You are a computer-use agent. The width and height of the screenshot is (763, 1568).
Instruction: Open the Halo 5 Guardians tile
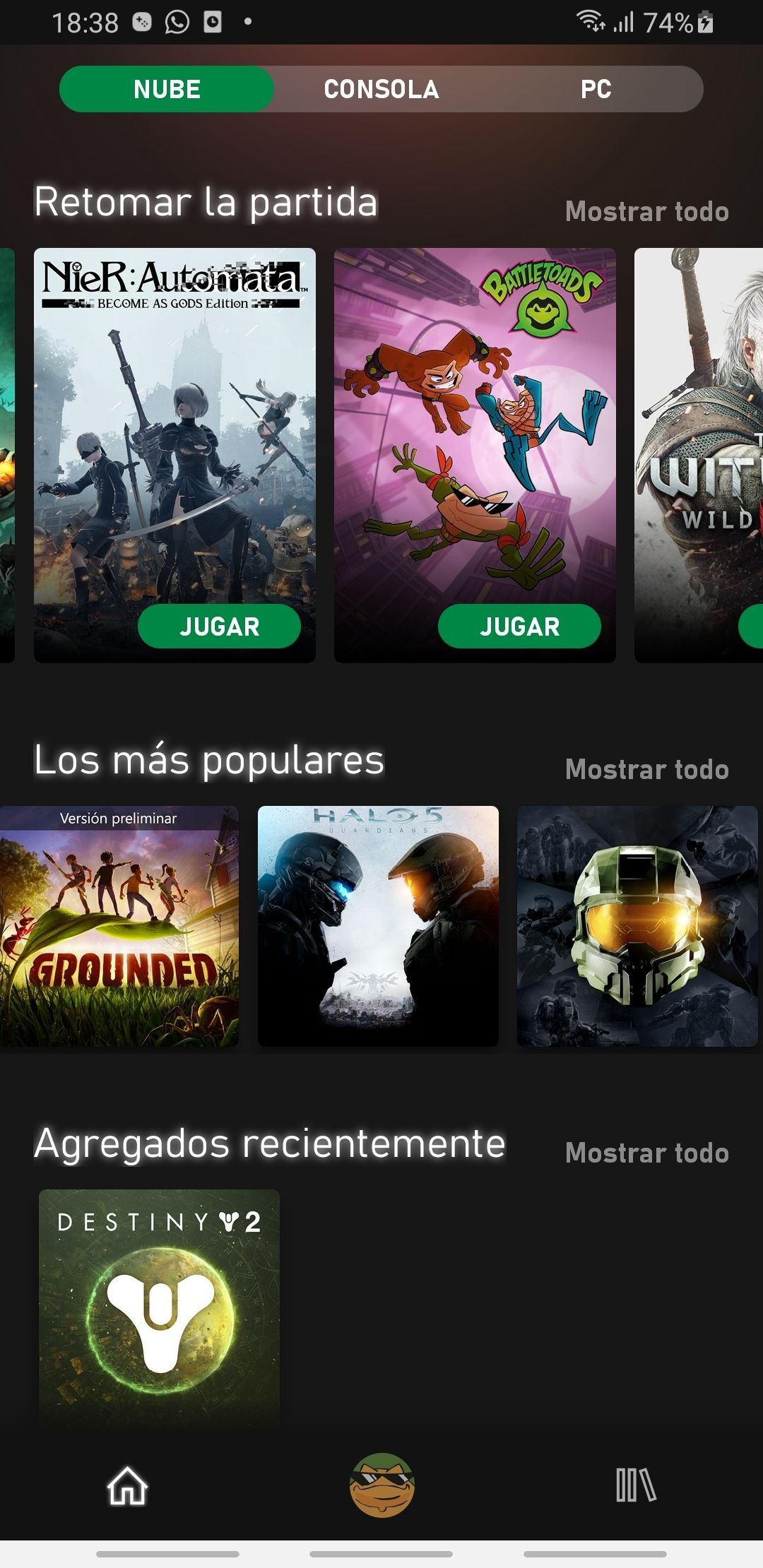click(x=378, y=927)
